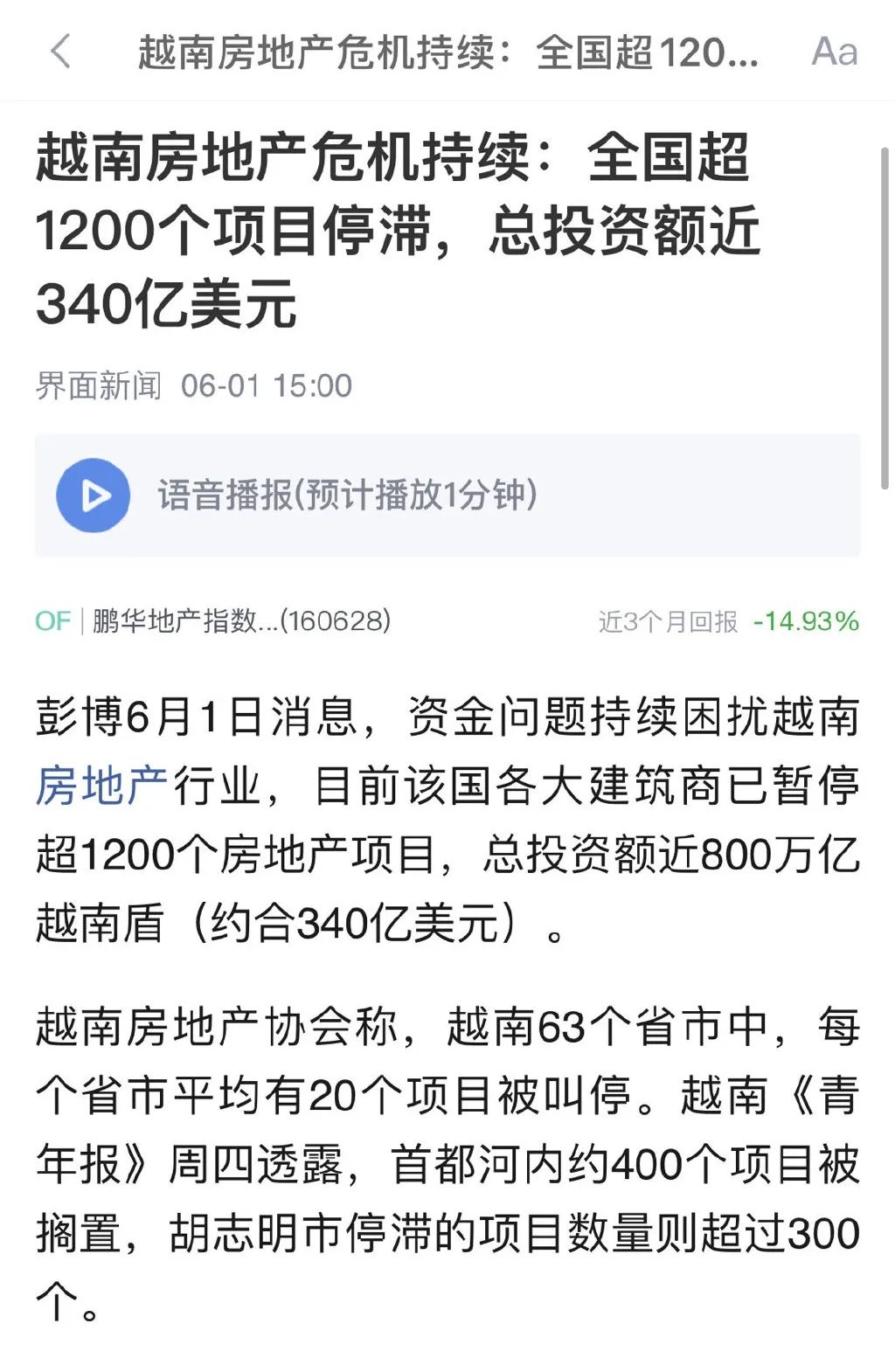Image resolution: width=895 pixels, height=1372 pixels.
Task: Open the fund performance row
Action: (x=447, y=620)
